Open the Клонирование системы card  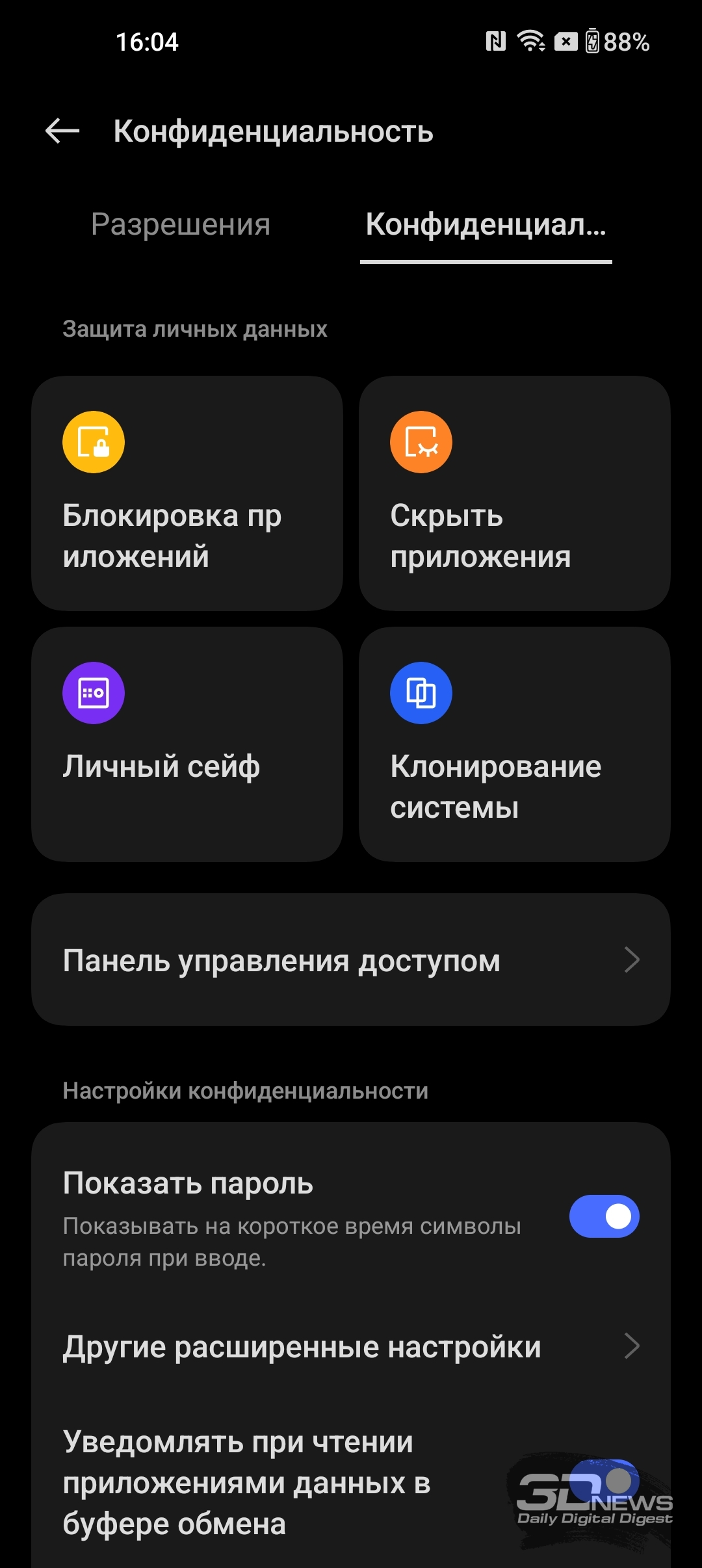point(515,744)
